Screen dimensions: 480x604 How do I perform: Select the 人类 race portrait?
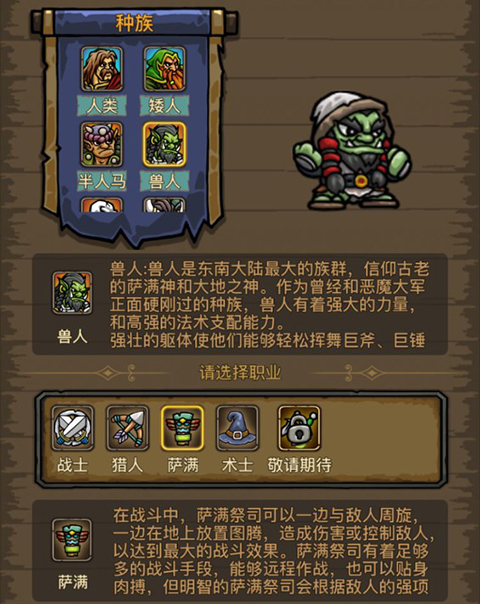pos(102,70)
